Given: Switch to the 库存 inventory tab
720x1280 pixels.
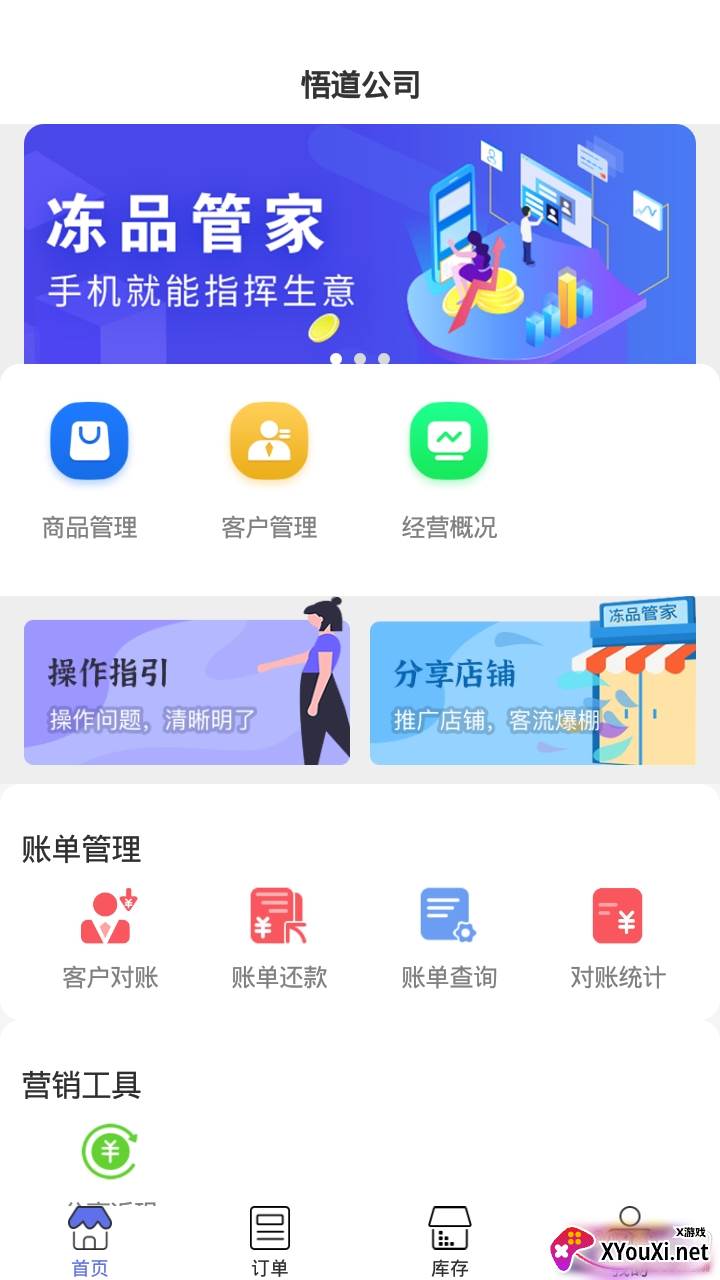Looking at the screenshot, I should (449, 1240).
